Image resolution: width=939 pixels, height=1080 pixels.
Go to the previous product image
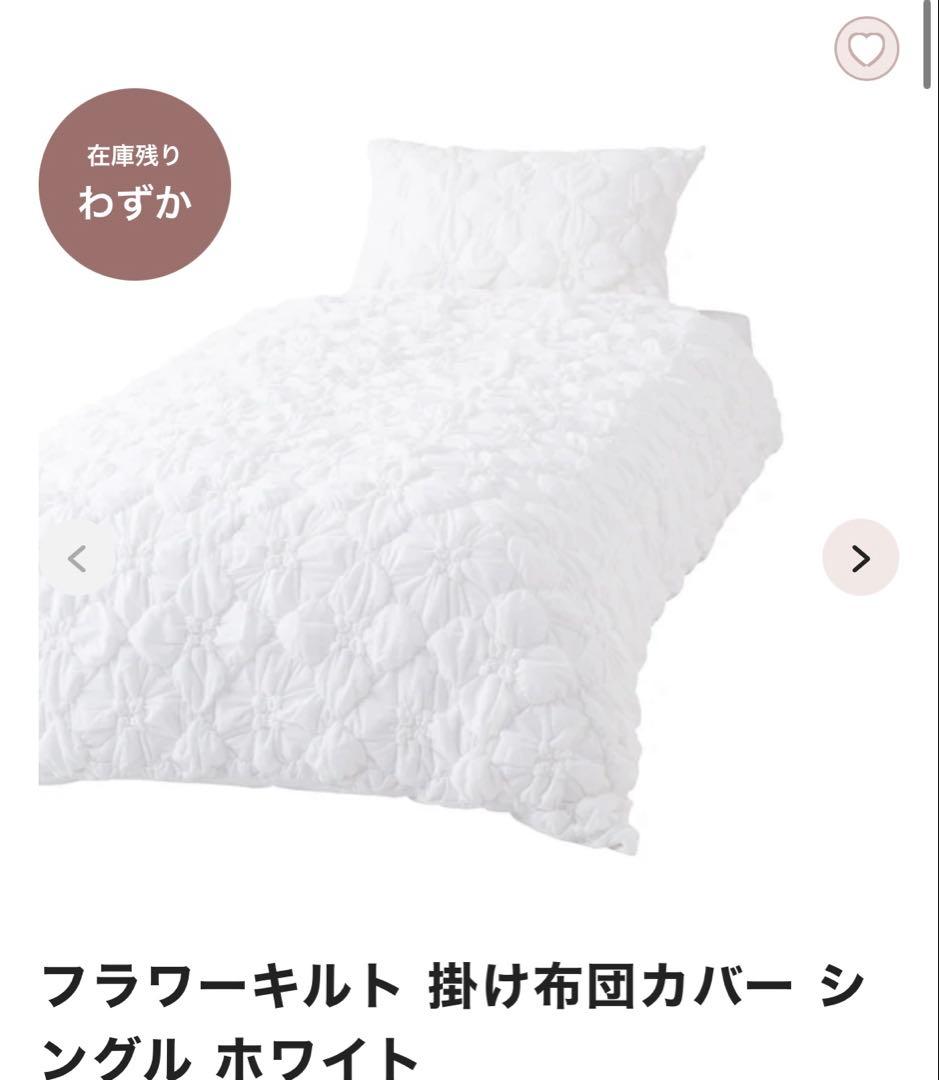pos(77,558)
